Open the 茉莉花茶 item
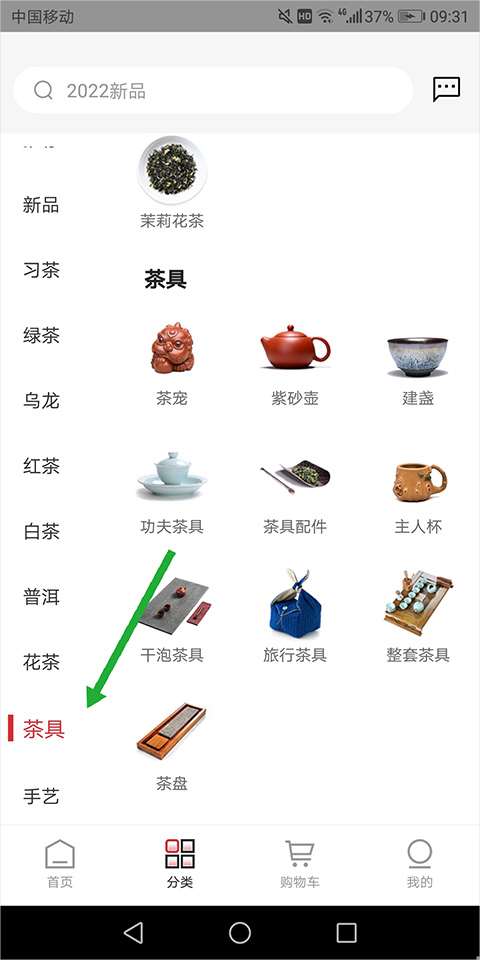This screenshot has height=960, width=480. pyautogui.click(x=172, y=182)
